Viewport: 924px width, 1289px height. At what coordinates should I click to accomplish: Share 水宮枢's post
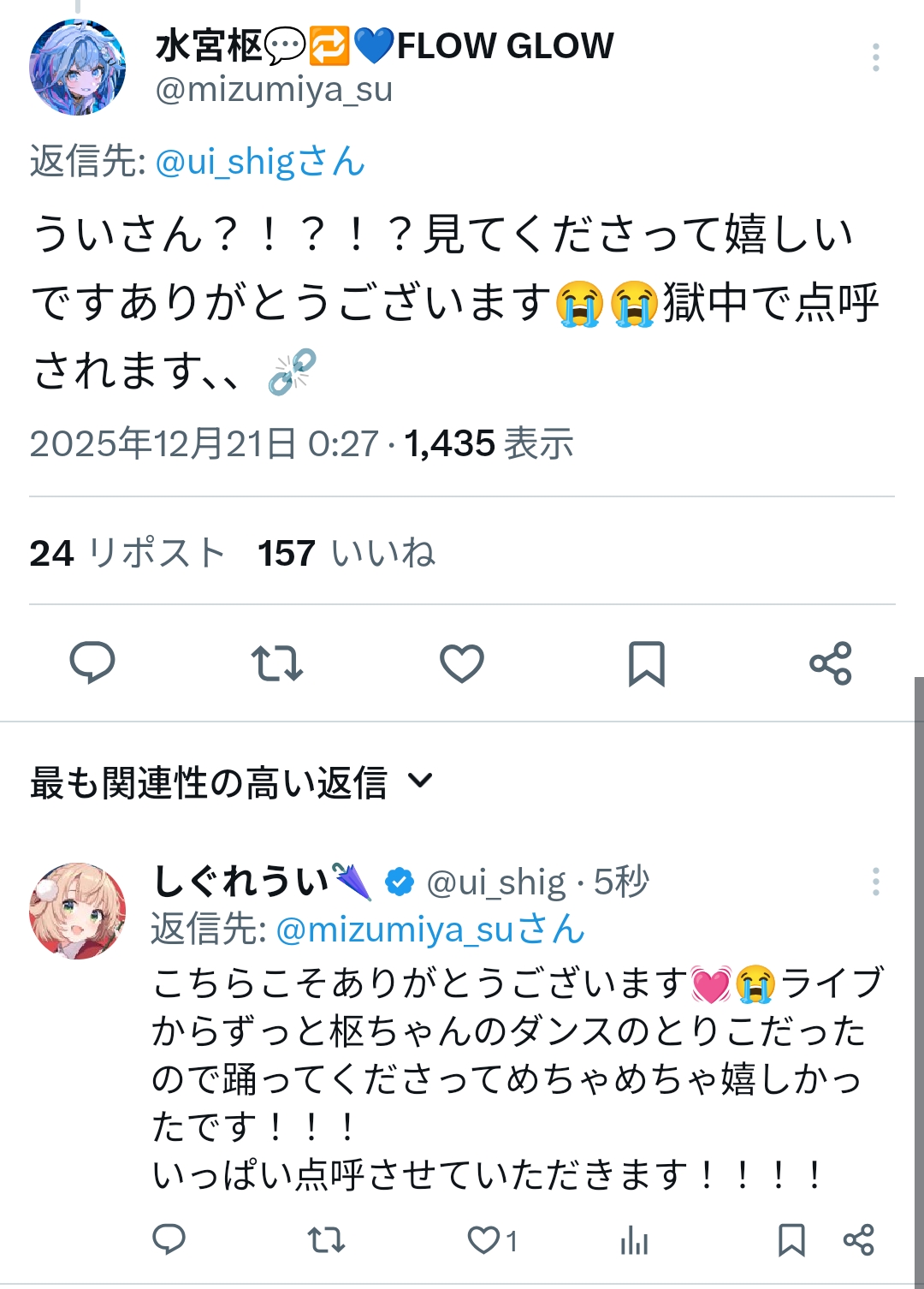(831, 662)
